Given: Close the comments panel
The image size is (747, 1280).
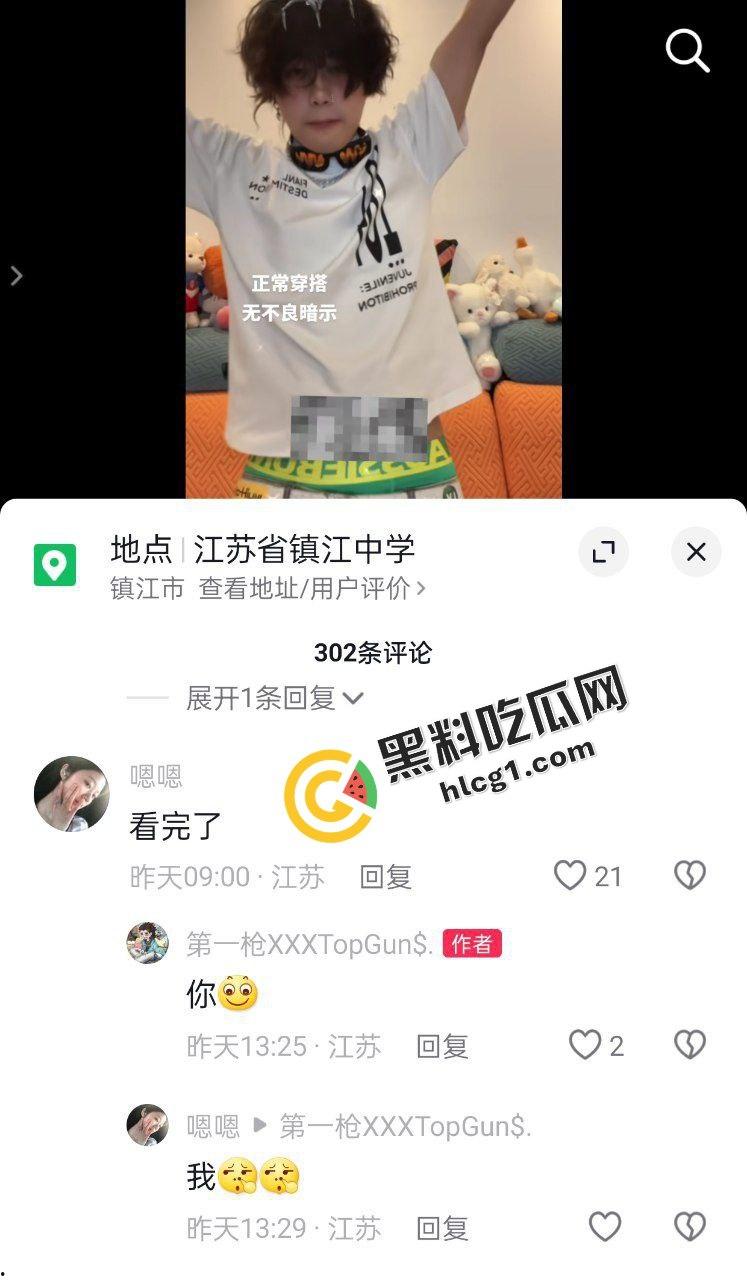Looking at the screenshot, I should (x=696, y=551).
